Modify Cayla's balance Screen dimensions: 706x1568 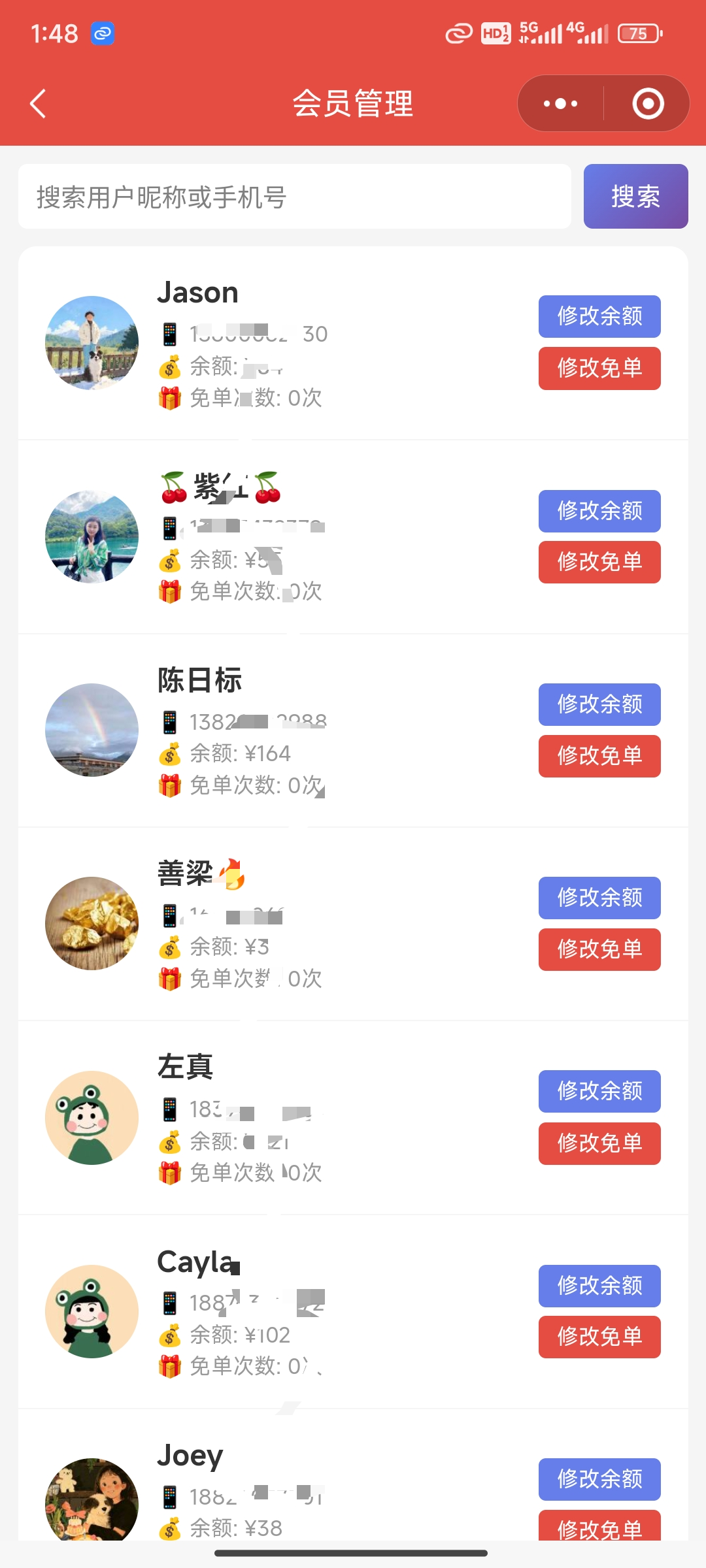pos(599,1286)
